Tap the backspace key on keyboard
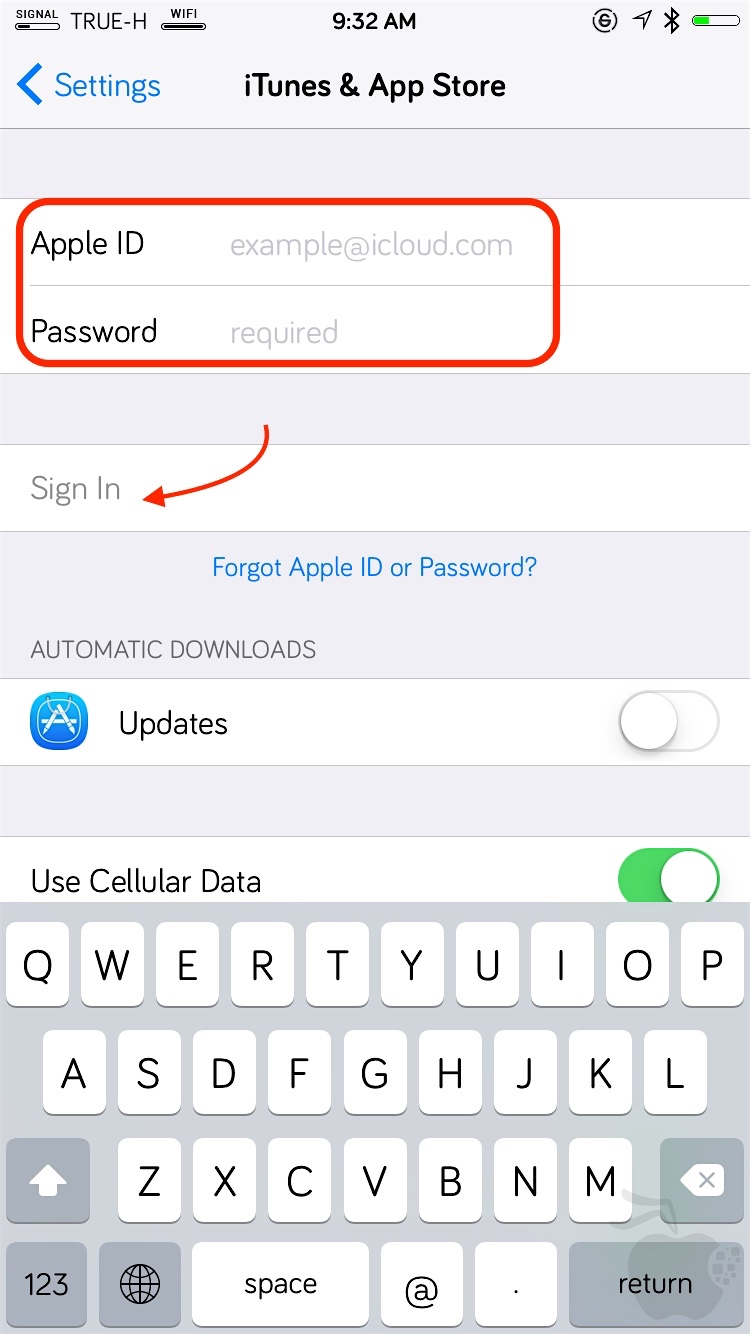 coord(702,1182)
